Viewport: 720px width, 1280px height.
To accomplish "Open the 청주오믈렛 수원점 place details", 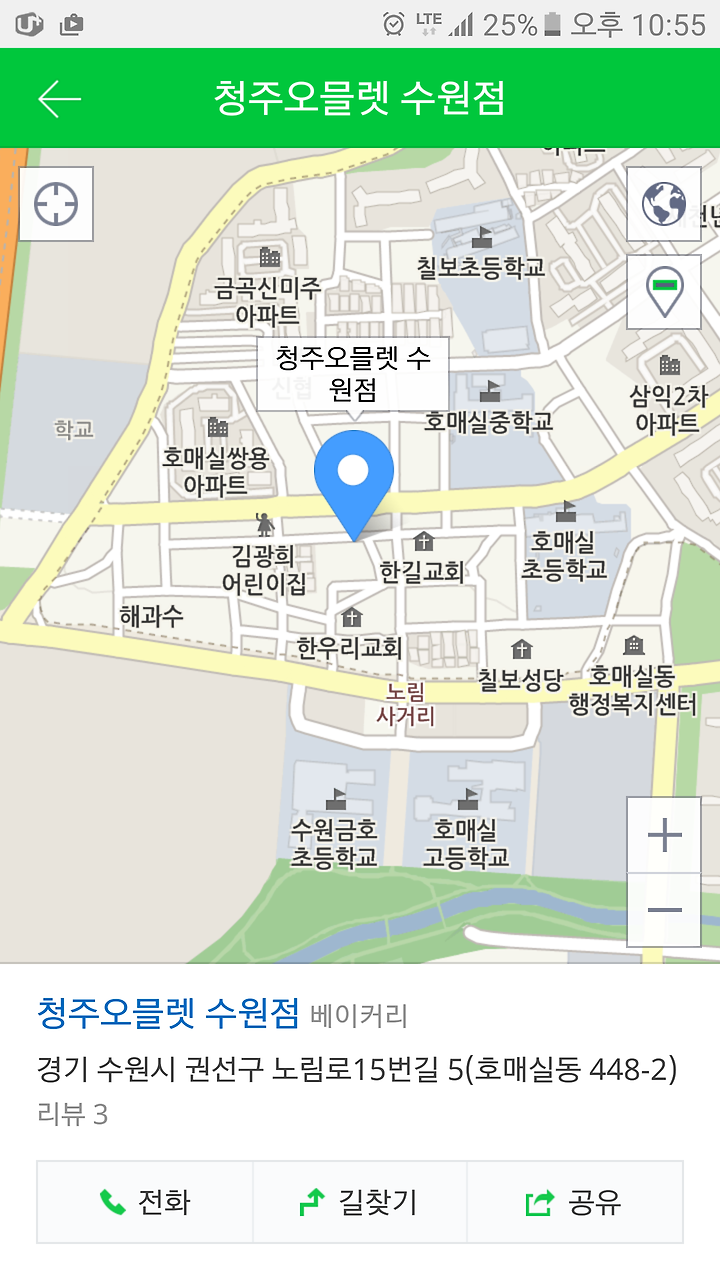I will pyautogui.click(x=168, y=1014).
